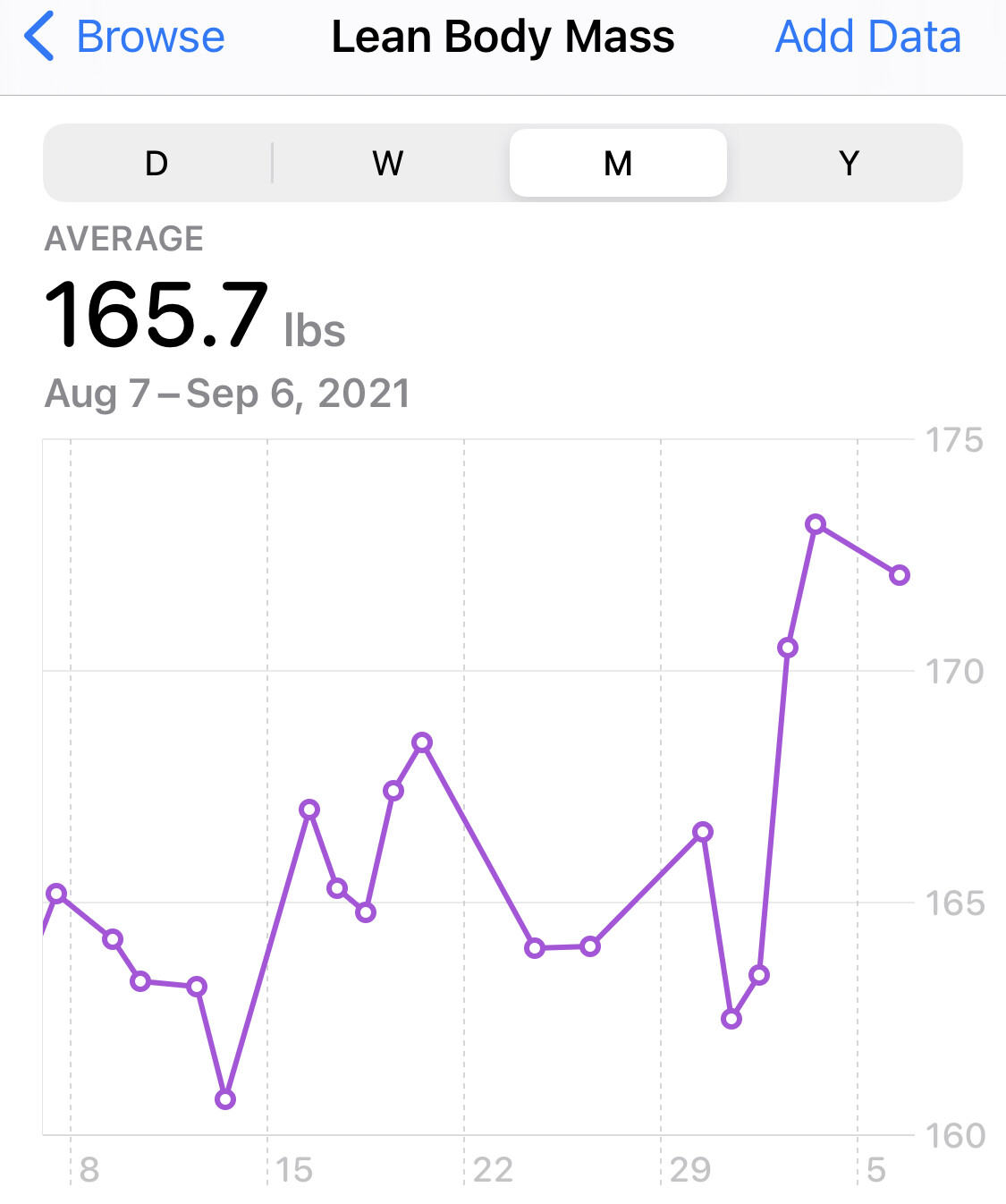This screenshot has width=1006, height=1204.
Task: Choose the month (M) view
Action: click(x=618, y=164)
